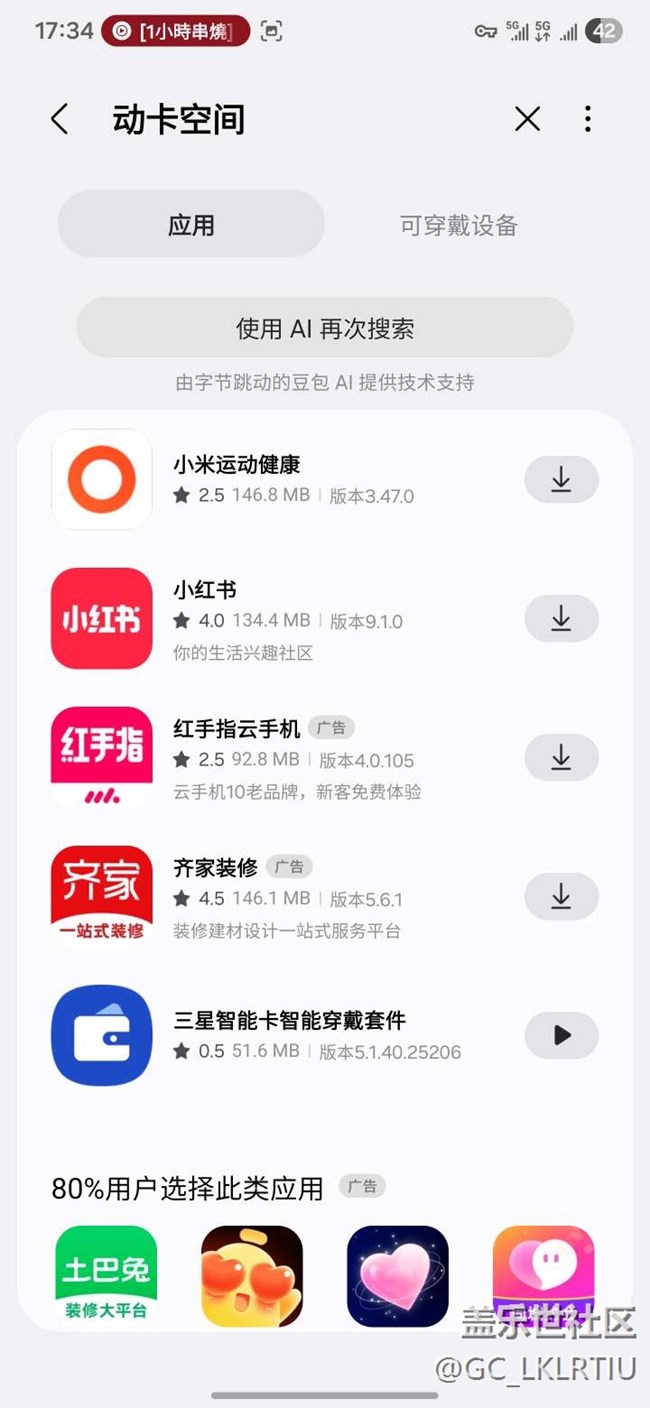Select the 应用 tab
The image size is (650, 1408).
tap(191, 225)
